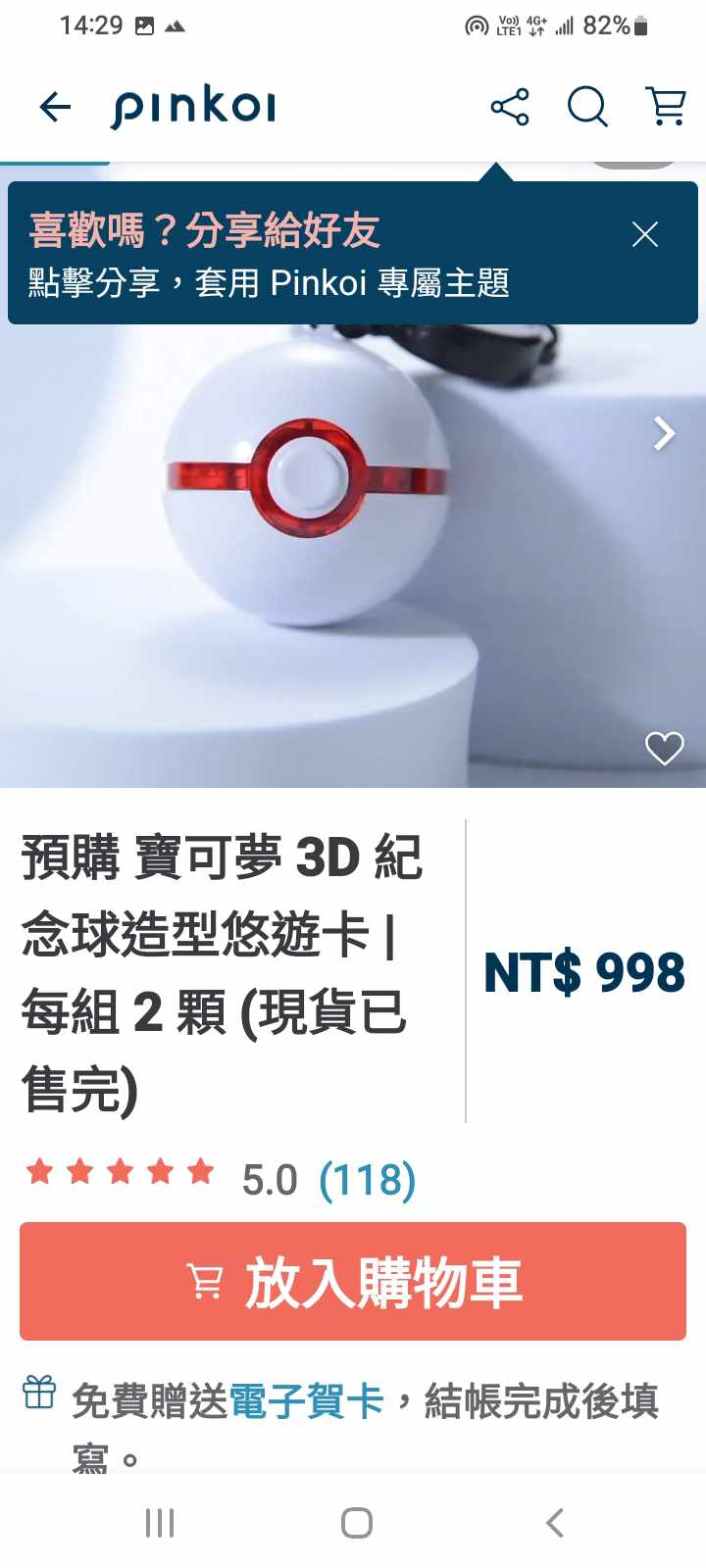Show the next product image
The image size is (706, 1568).
(664, 433)
